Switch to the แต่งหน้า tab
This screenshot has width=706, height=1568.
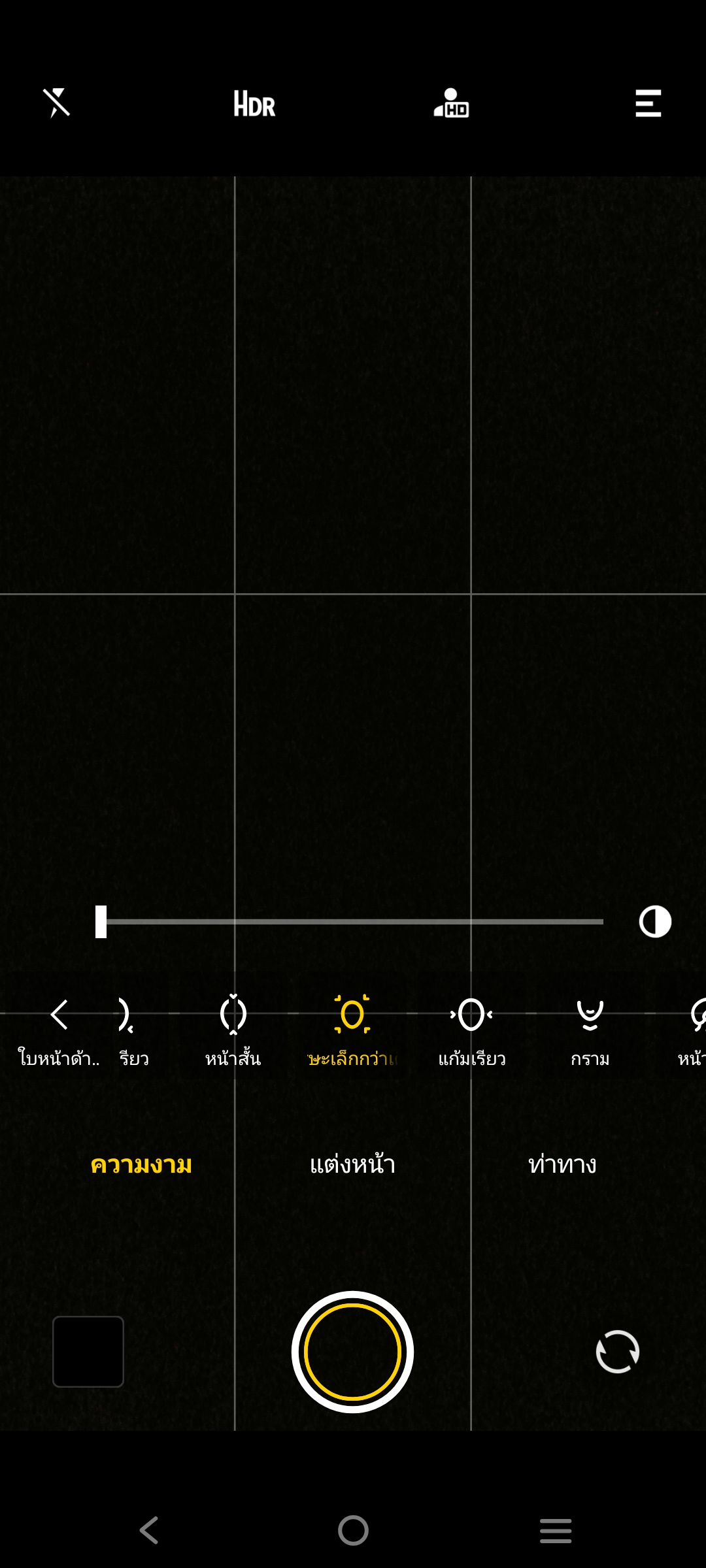pos(352,1164)
